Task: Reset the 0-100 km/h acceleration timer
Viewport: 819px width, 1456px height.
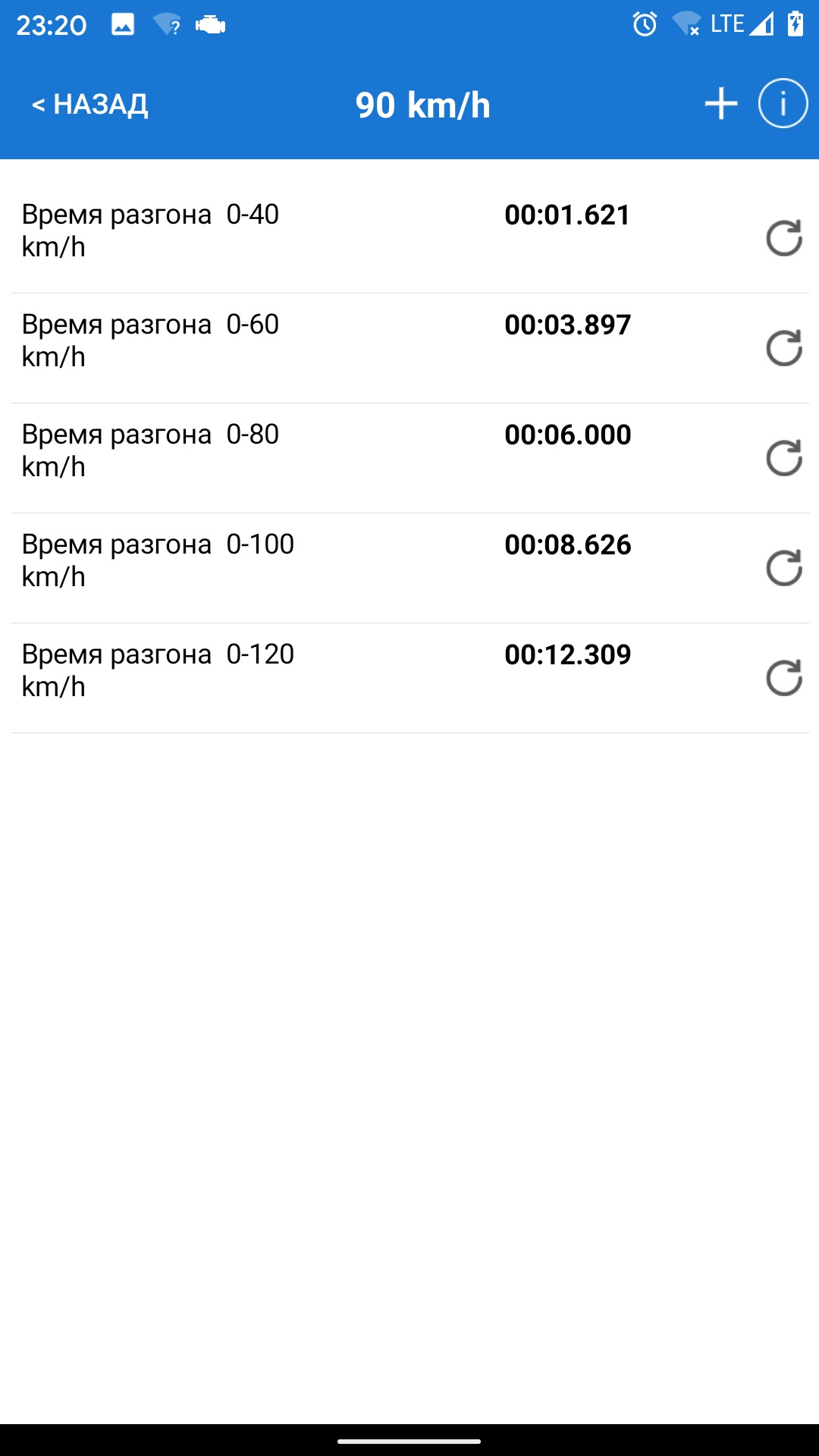Action: point(786,569)
